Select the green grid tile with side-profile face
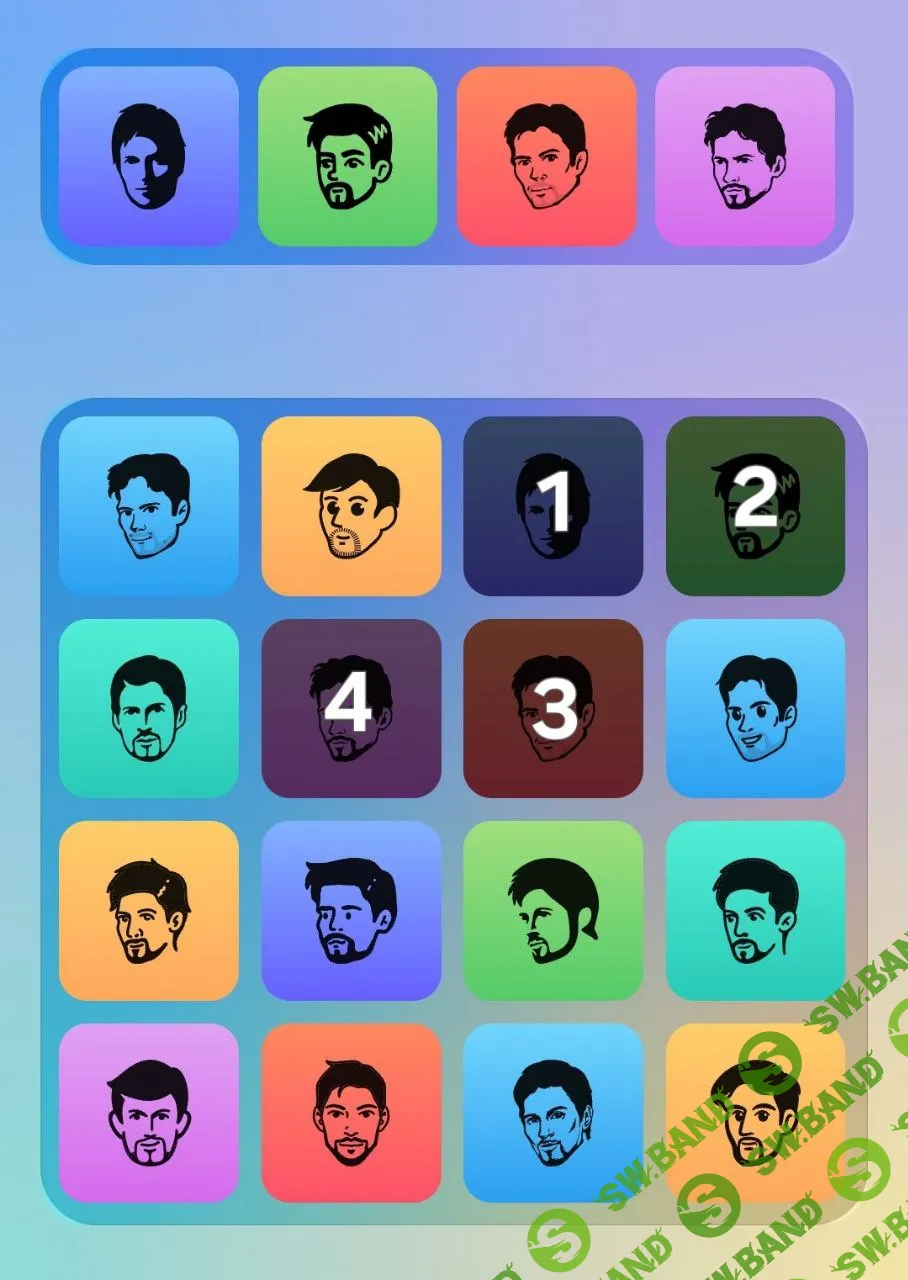Screen dimensions: 908x1280 click(x=553, y=910)
